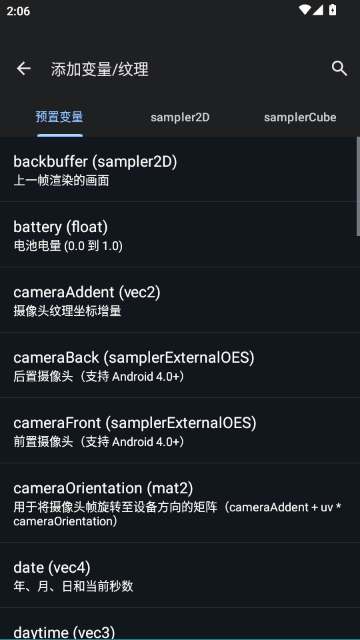Go back using the arrow icon
This screenshot has height=640, width=360.
click(24, 69)
